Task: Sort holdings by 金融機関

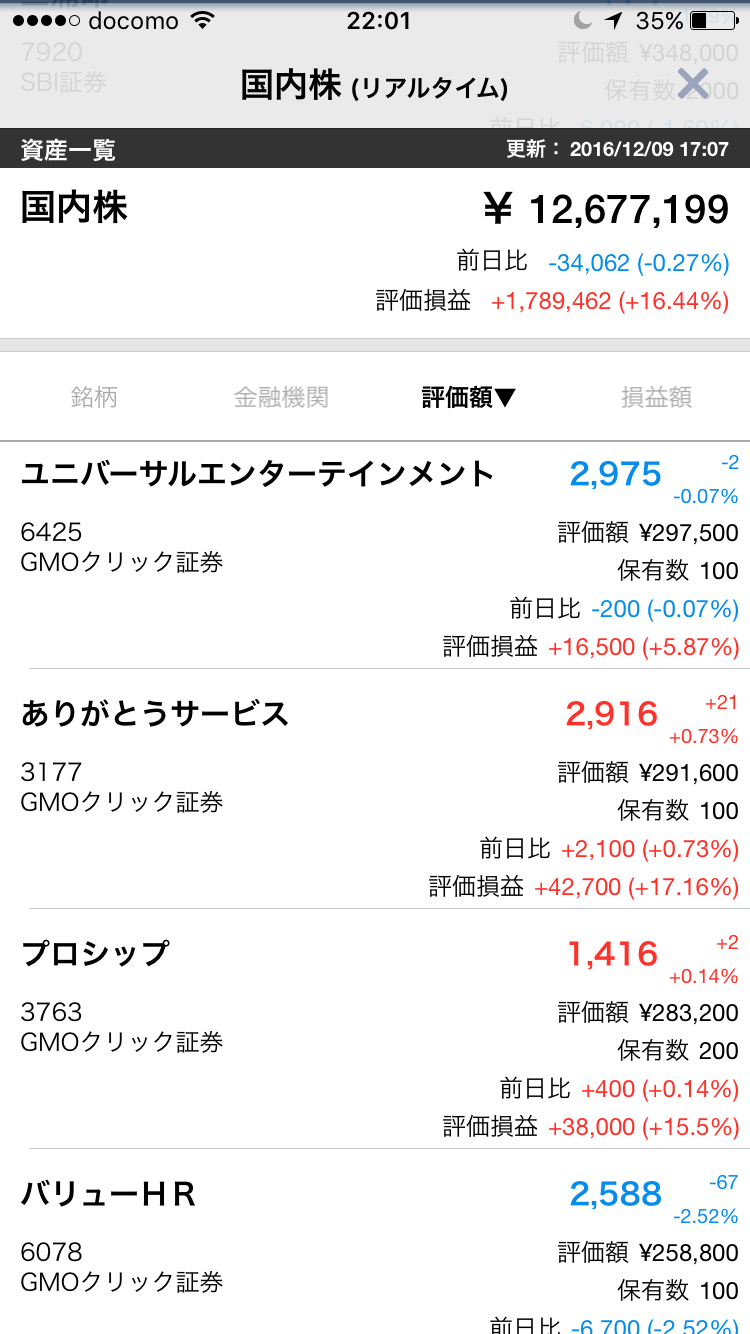Action: [281, 398]
